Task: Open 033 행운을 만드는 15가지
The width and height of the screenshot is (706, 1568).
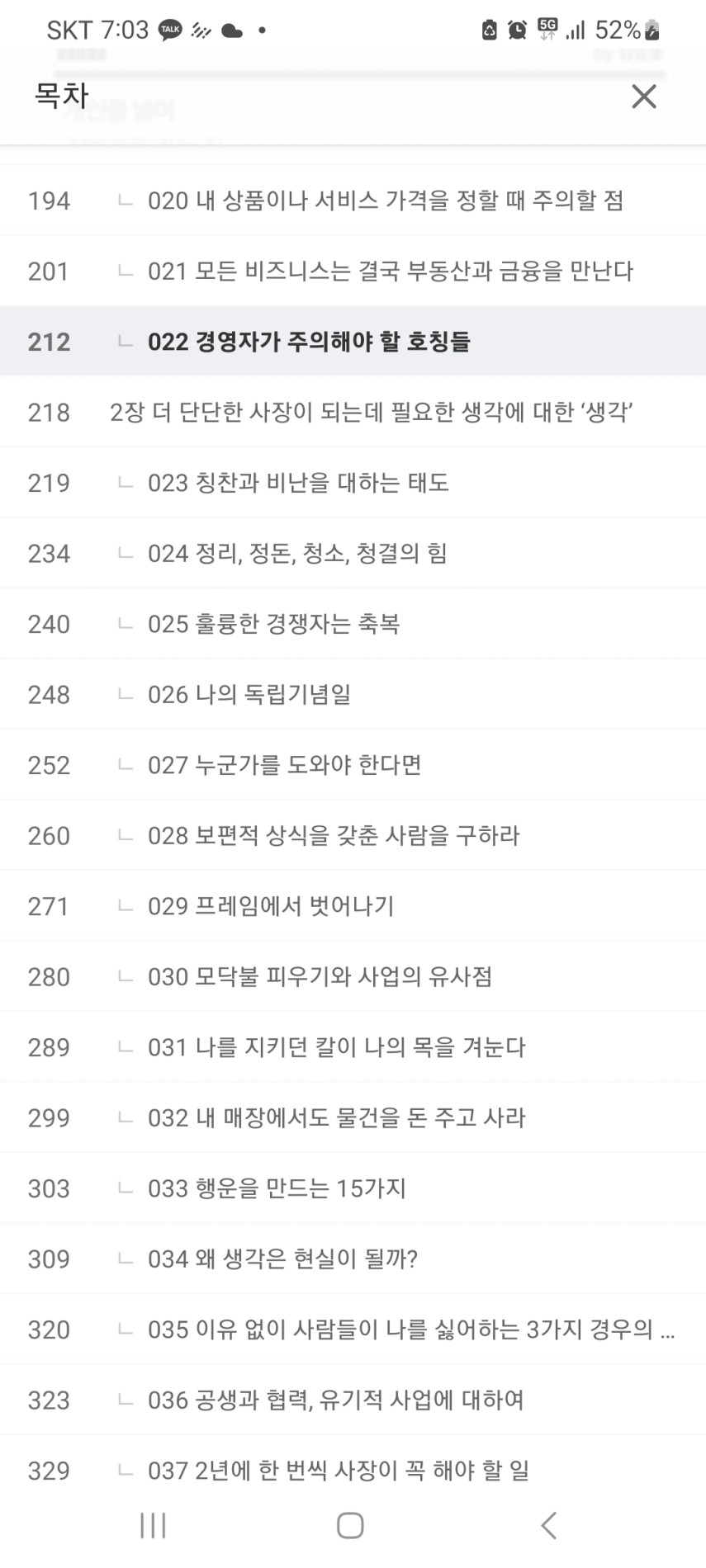Action: (x=353, y=1188)
